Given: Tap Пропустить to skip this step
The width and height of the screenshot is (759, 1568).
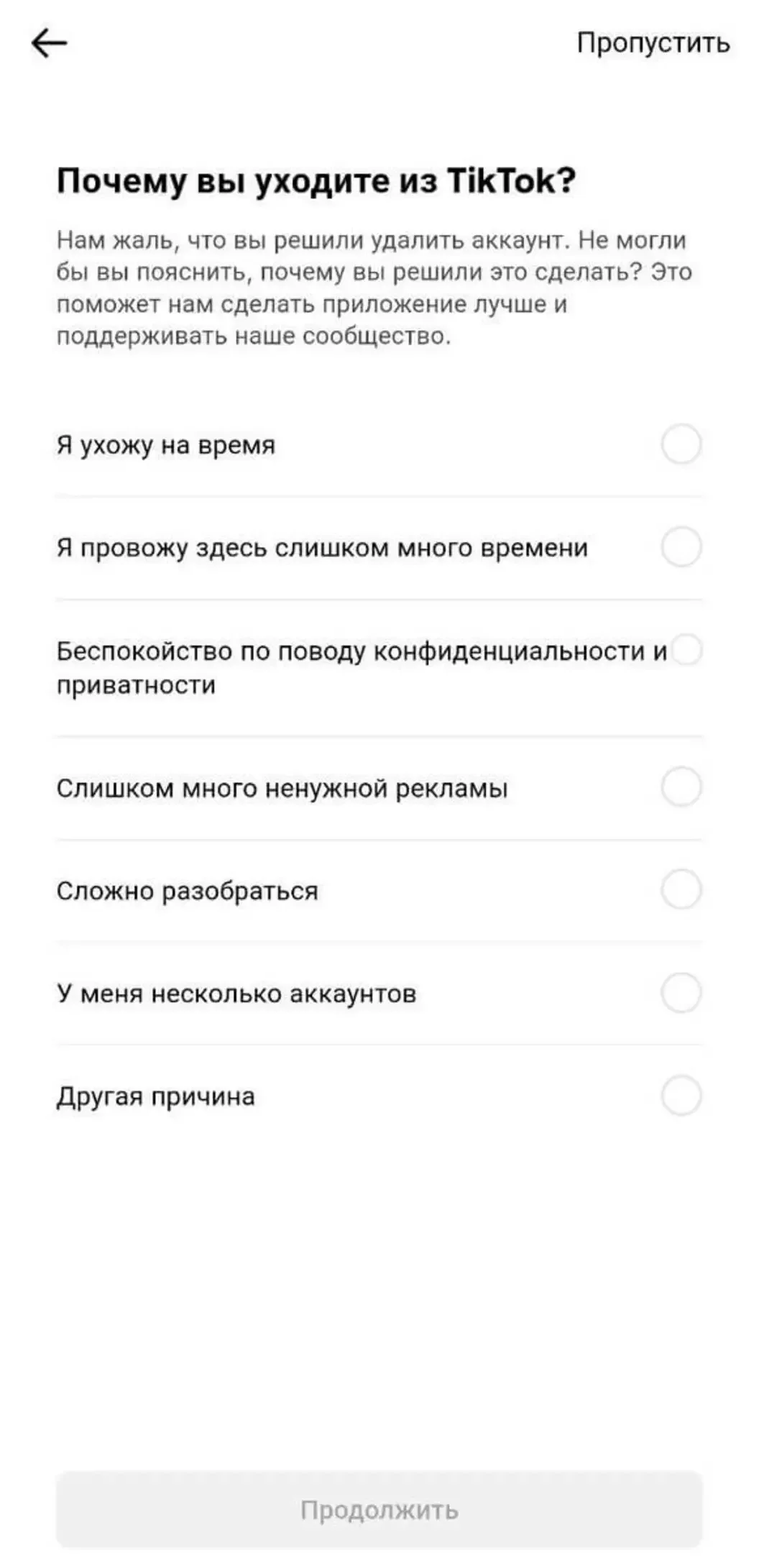Looking at the screenshot, I should [x=653, y=43].
